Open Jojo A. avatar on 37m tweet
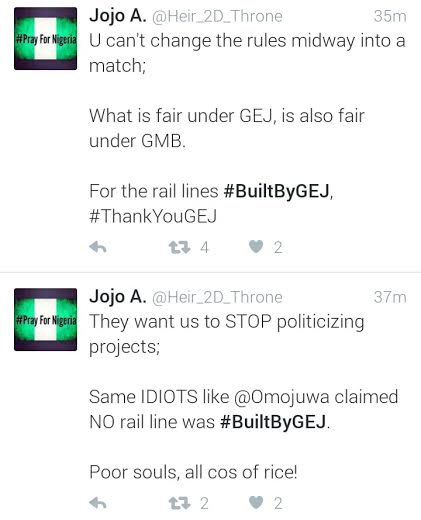Screen dimensions: 421x520 (x=46, y=320)
